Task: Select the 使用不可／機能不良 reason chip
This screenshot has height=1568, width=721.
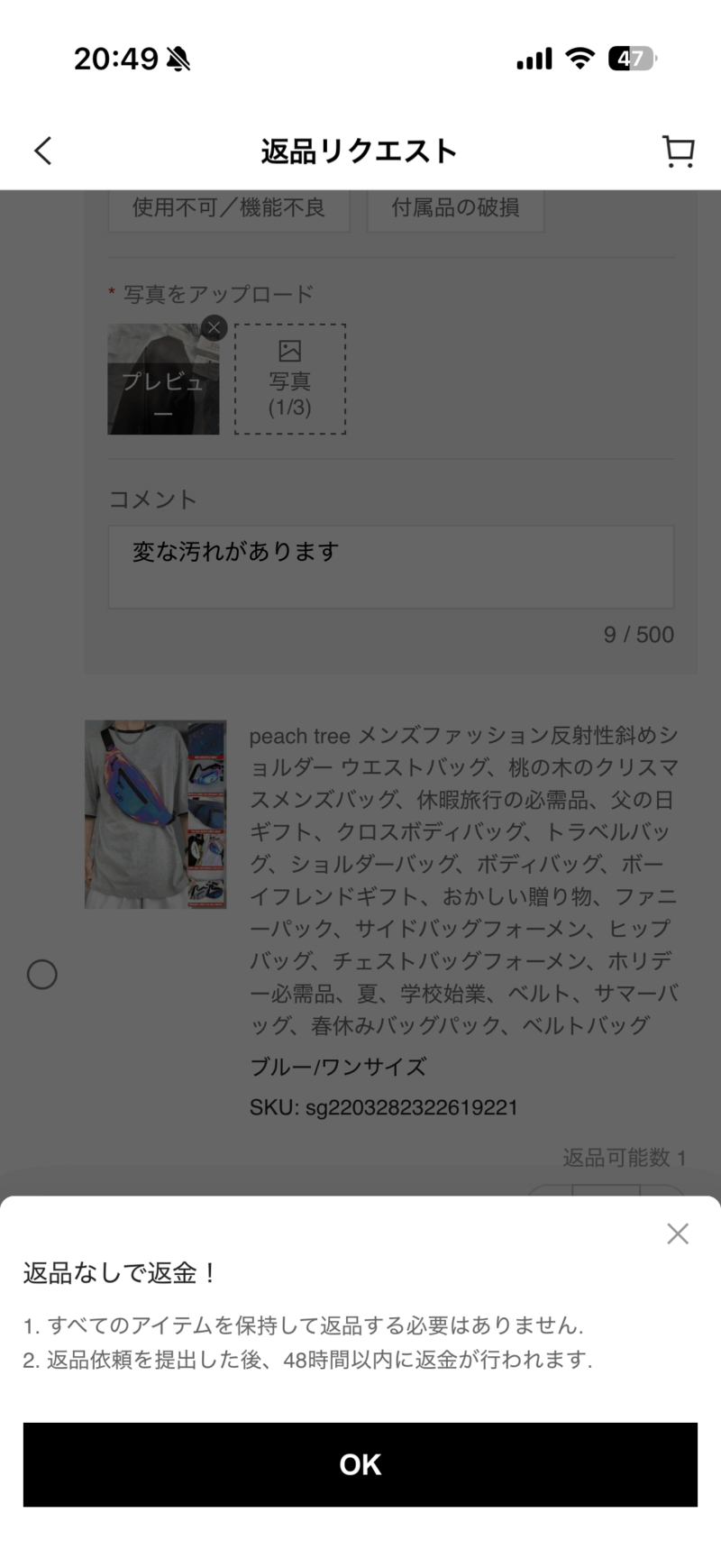Action: pyautogui.click(x=229, y=208)
